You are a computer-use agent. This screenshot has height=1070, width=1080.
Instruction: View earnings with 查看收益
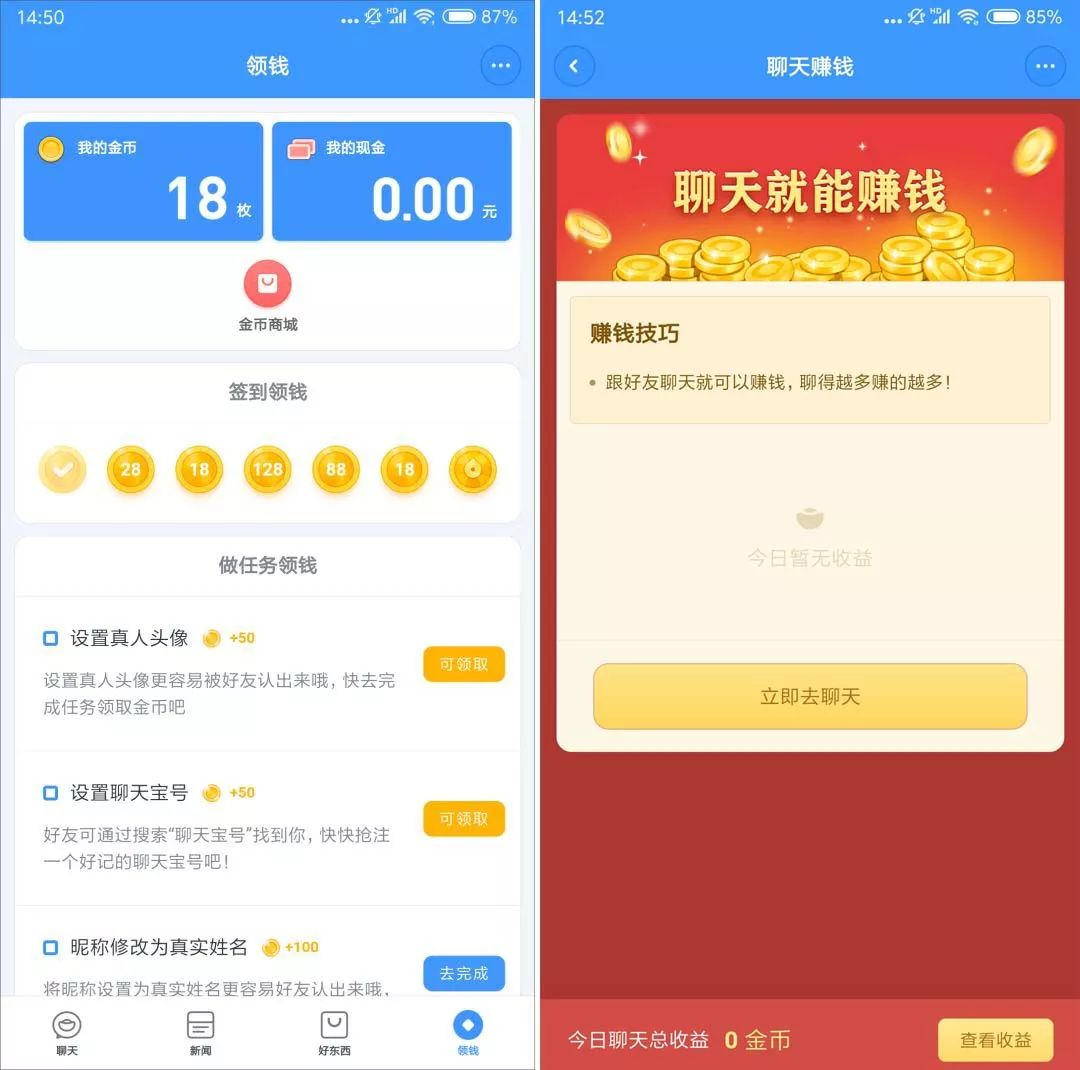point(995,1040)
